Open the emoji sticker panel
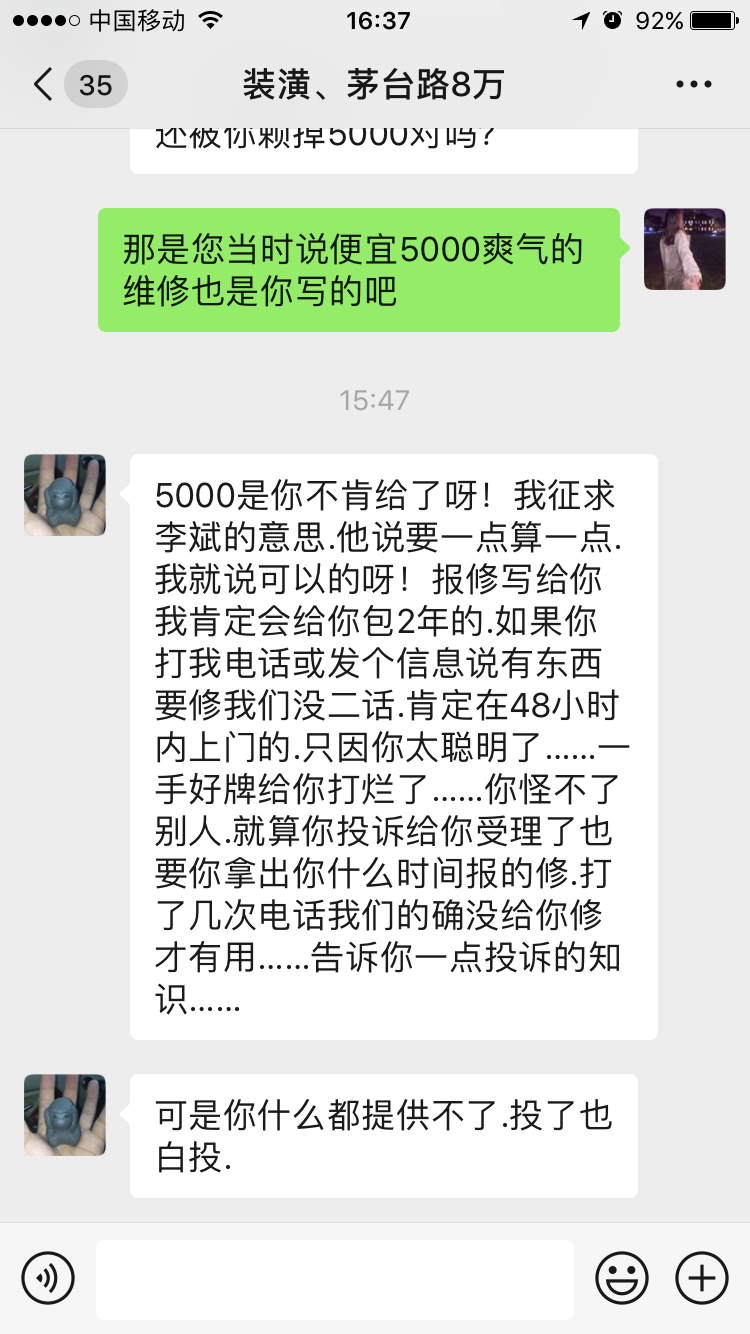750x1334 pixels. click(621, 1277)
